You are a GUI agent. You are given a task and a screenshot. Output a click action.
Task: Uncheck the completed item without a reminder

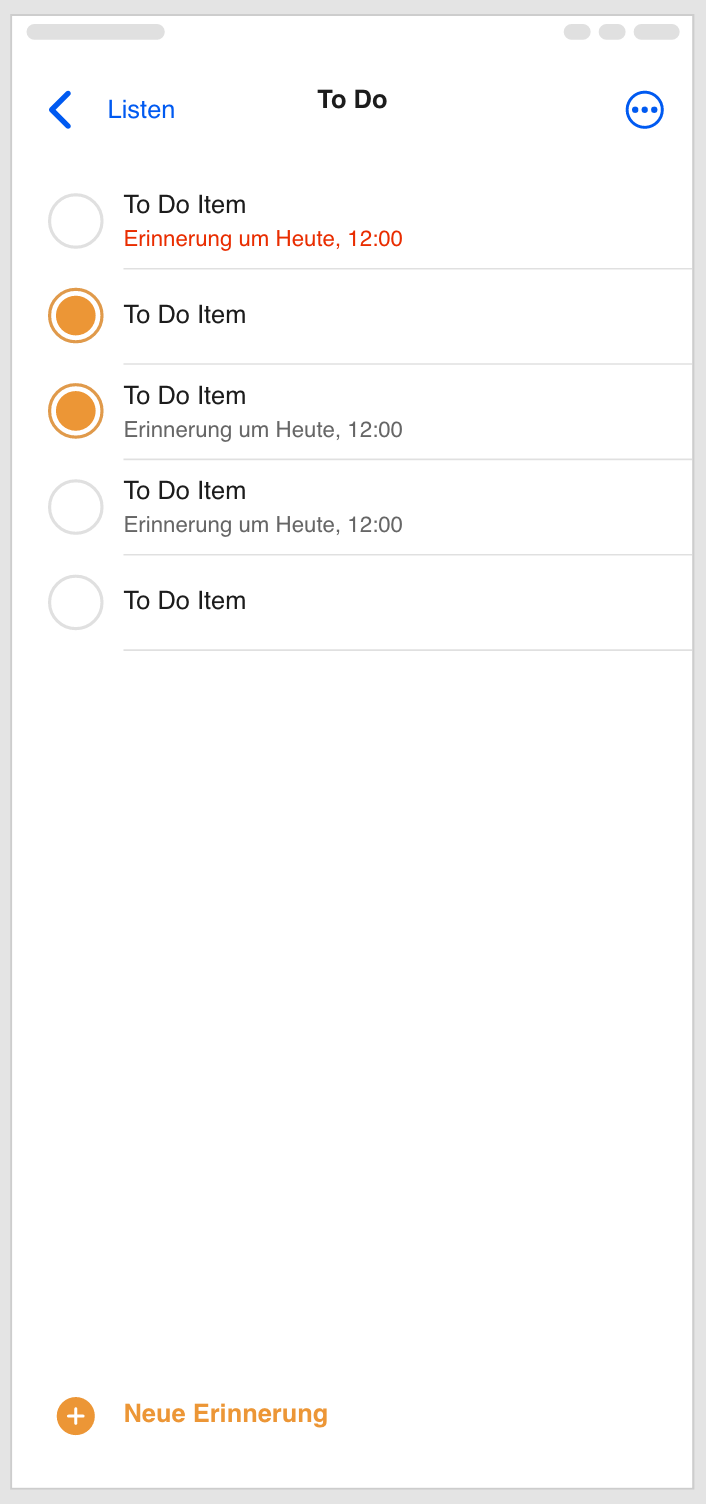click(x=76, y=316)
